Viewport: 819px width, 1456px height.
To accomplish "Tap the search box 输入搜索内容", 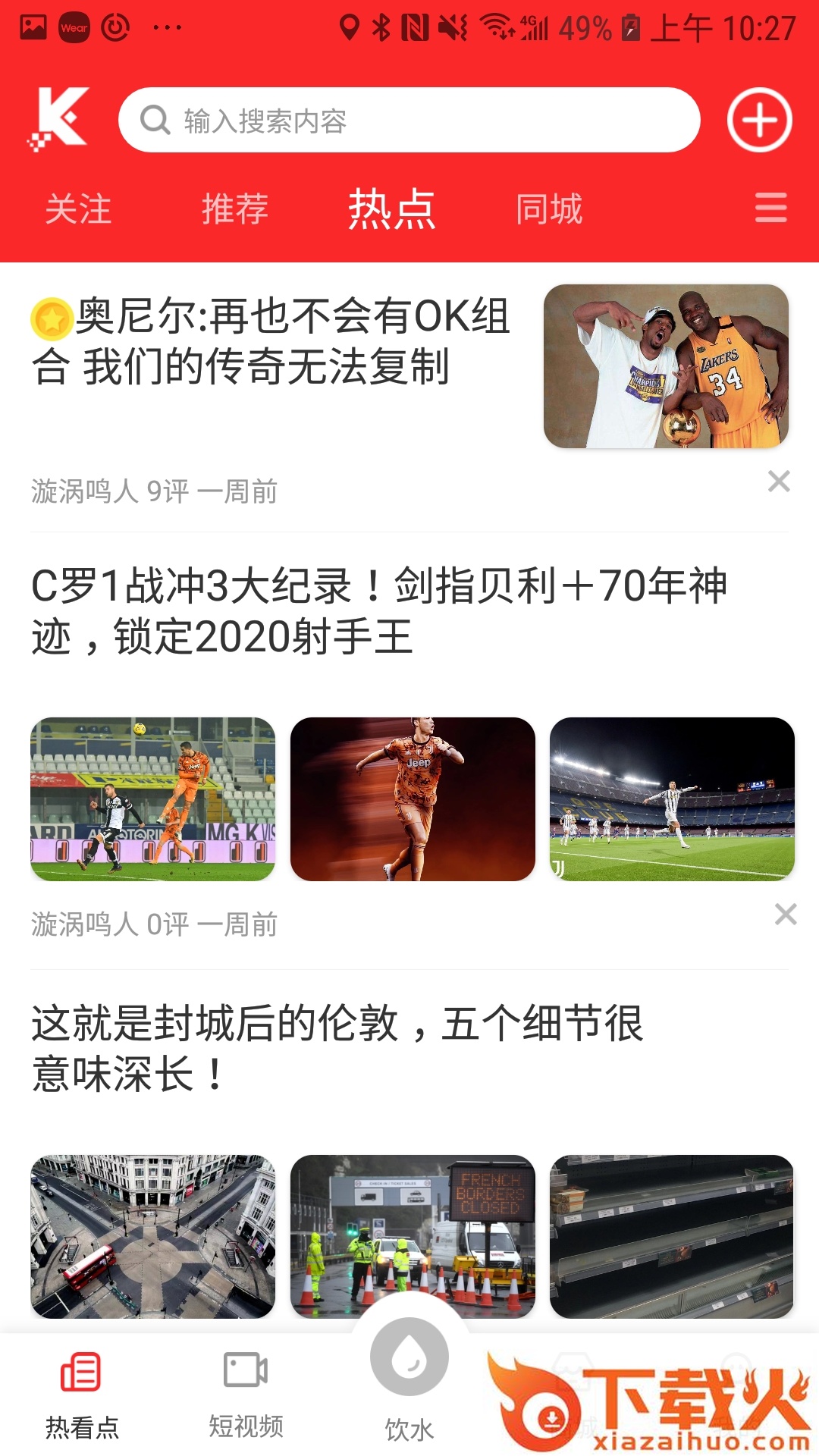I will point(409,121).
